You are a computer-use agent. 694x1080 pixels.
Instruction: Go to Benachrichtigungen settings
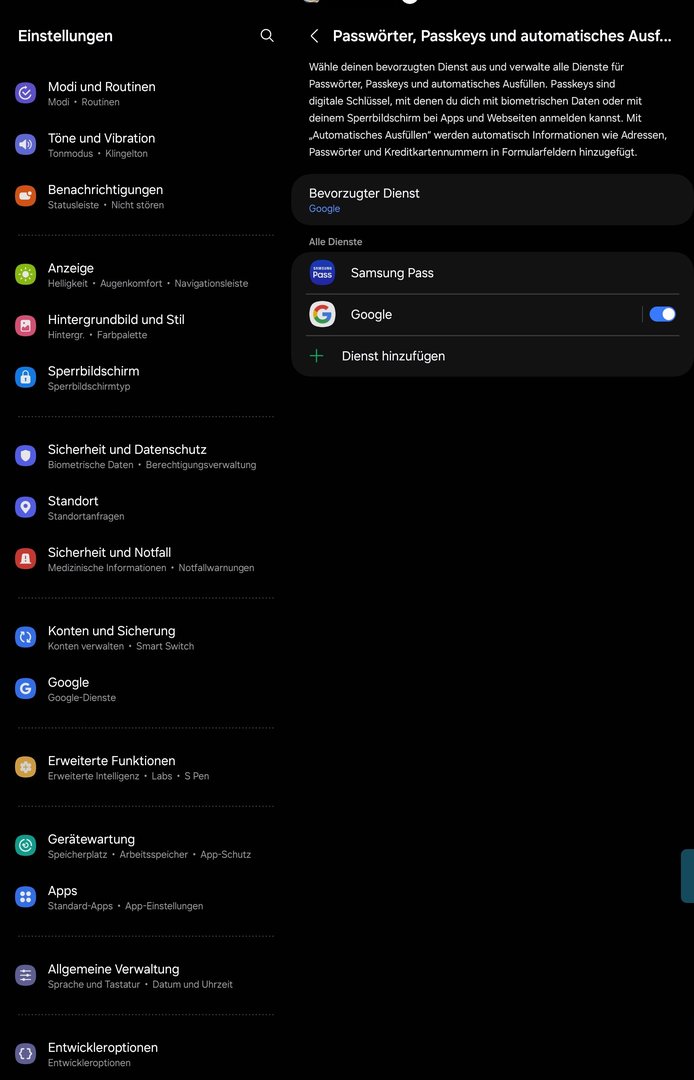tap(145, 196)
